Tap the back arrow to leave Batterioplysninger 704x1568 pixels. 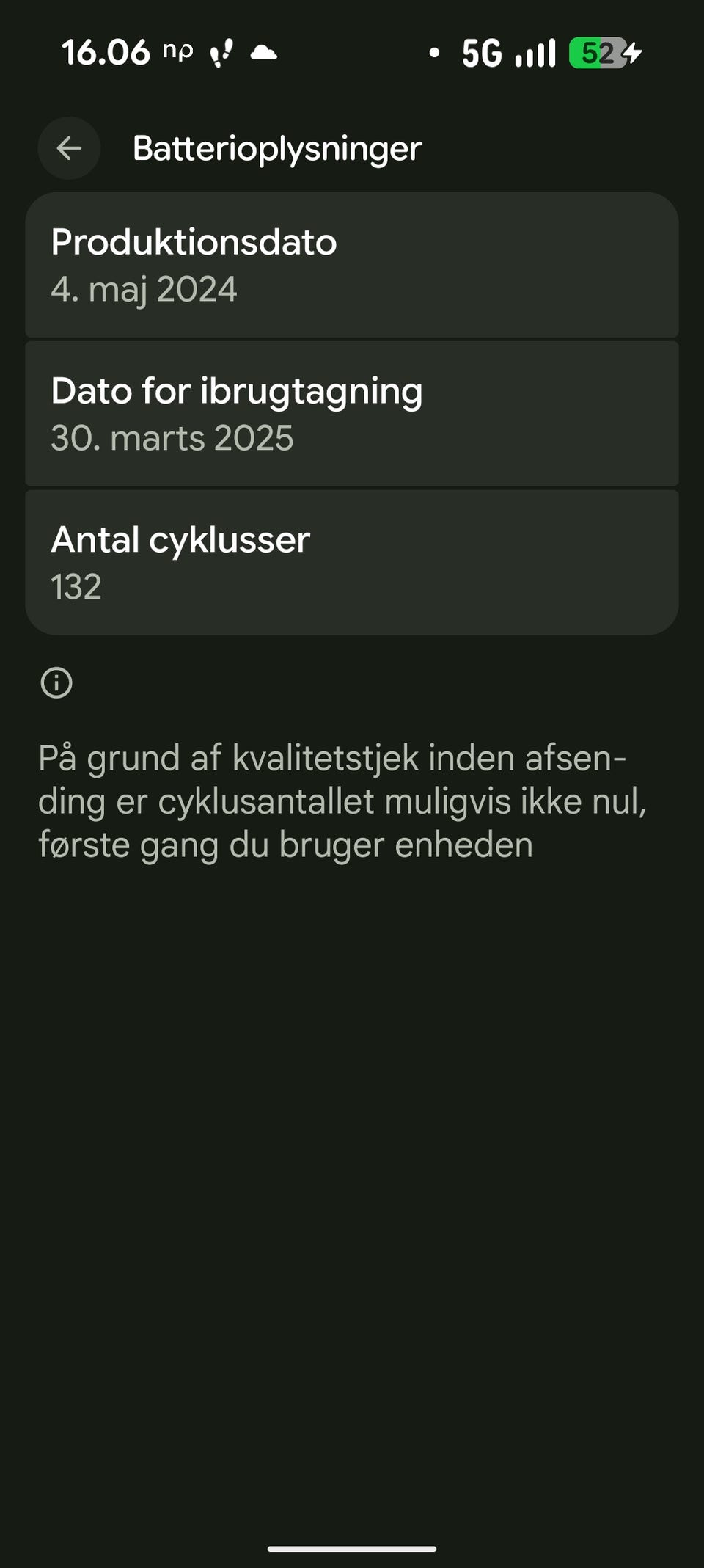tap(69, 148)
